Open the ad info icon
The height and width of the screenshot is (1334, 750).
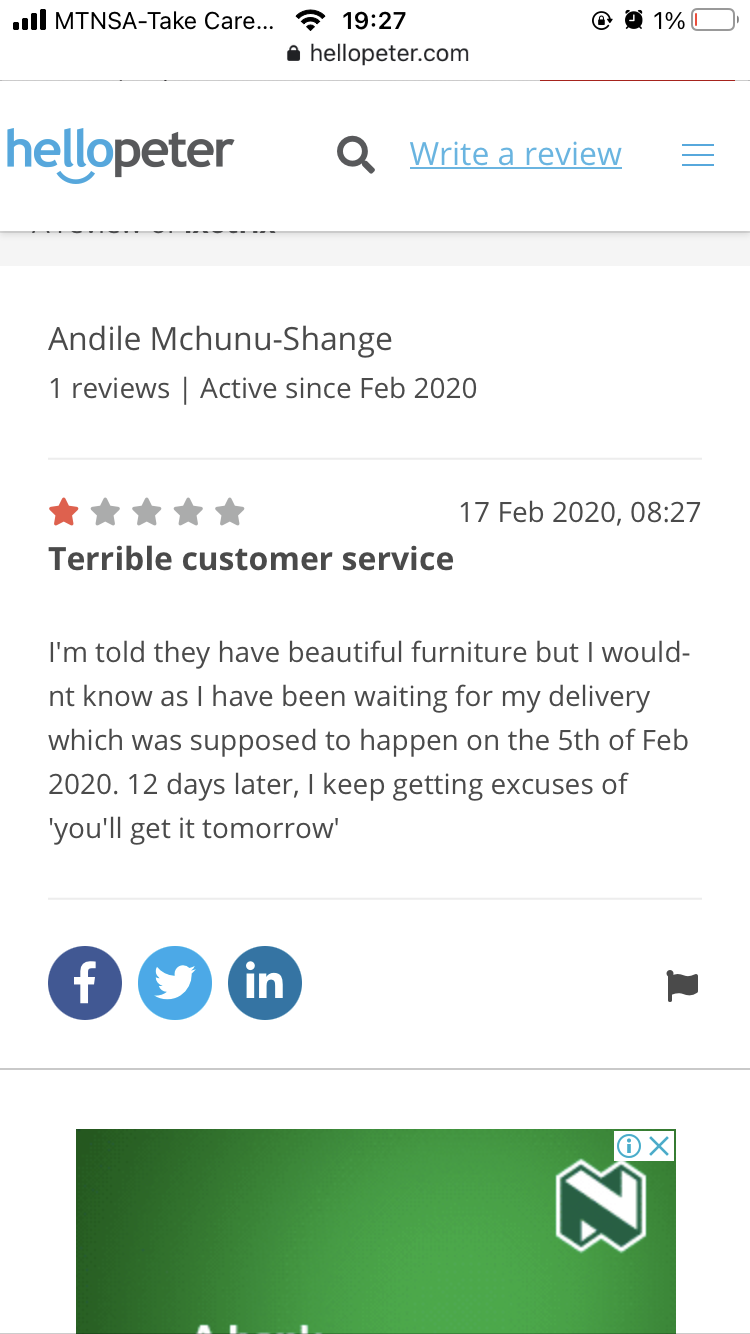pyautogui.click(x=629, y=1146)
